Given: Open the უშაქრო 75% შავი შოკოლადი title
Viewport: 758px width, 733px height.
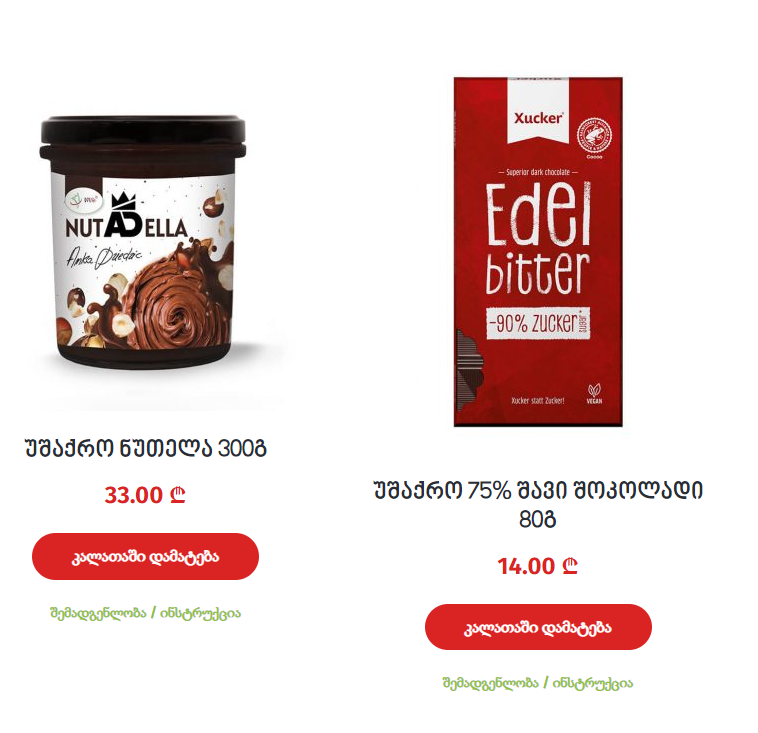Looking at the screenshot, I should click(538, 504).
